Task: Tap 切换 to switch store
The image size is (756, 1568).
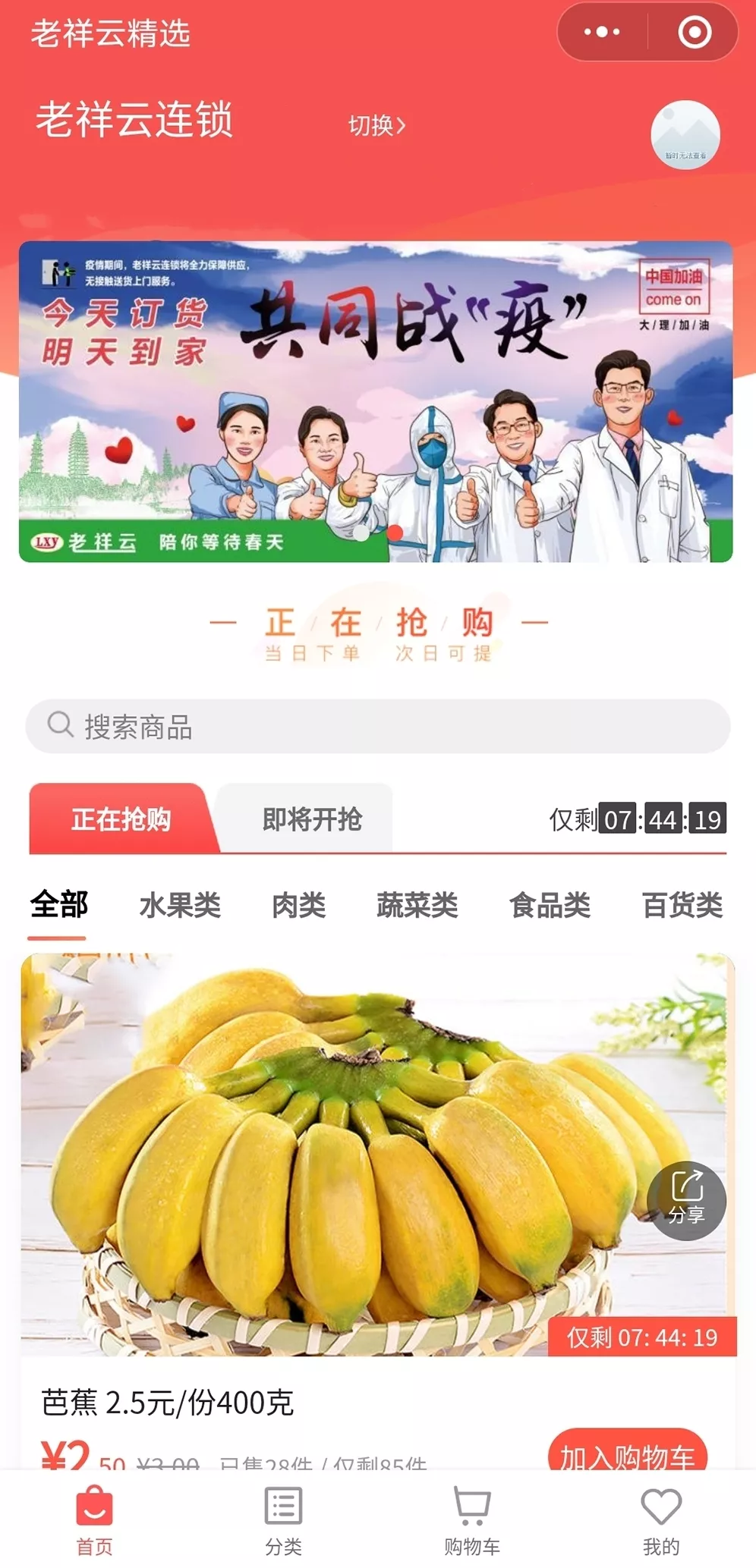Action: click(376, 125)
